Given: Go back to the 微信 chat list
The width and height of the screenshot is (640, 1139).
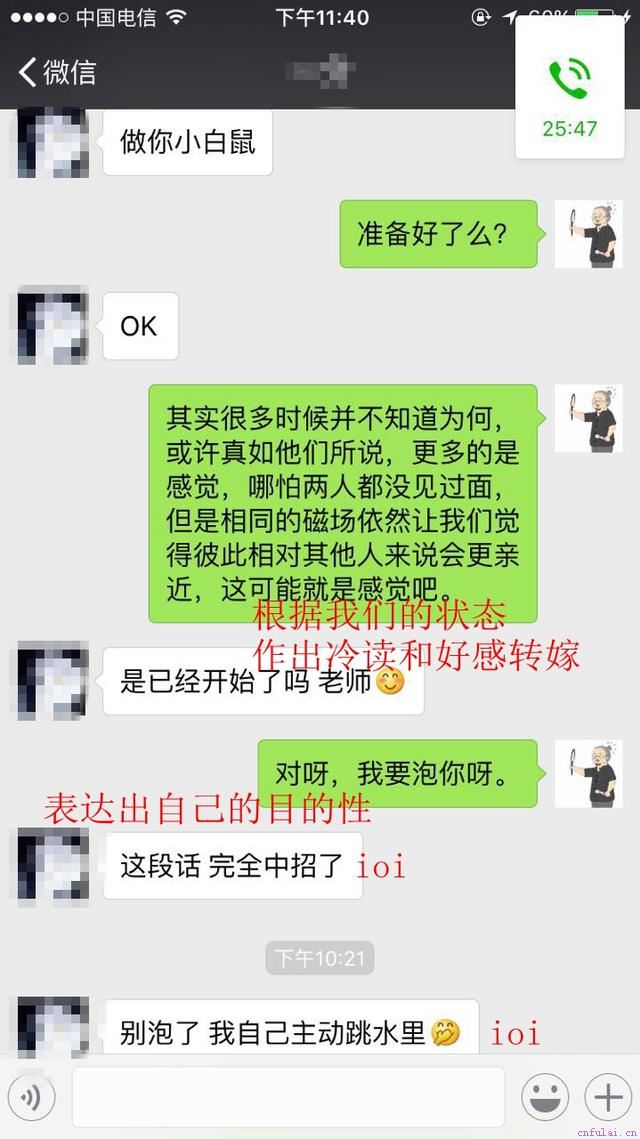Looking at the screenshot, I should (x=57, y=72).
